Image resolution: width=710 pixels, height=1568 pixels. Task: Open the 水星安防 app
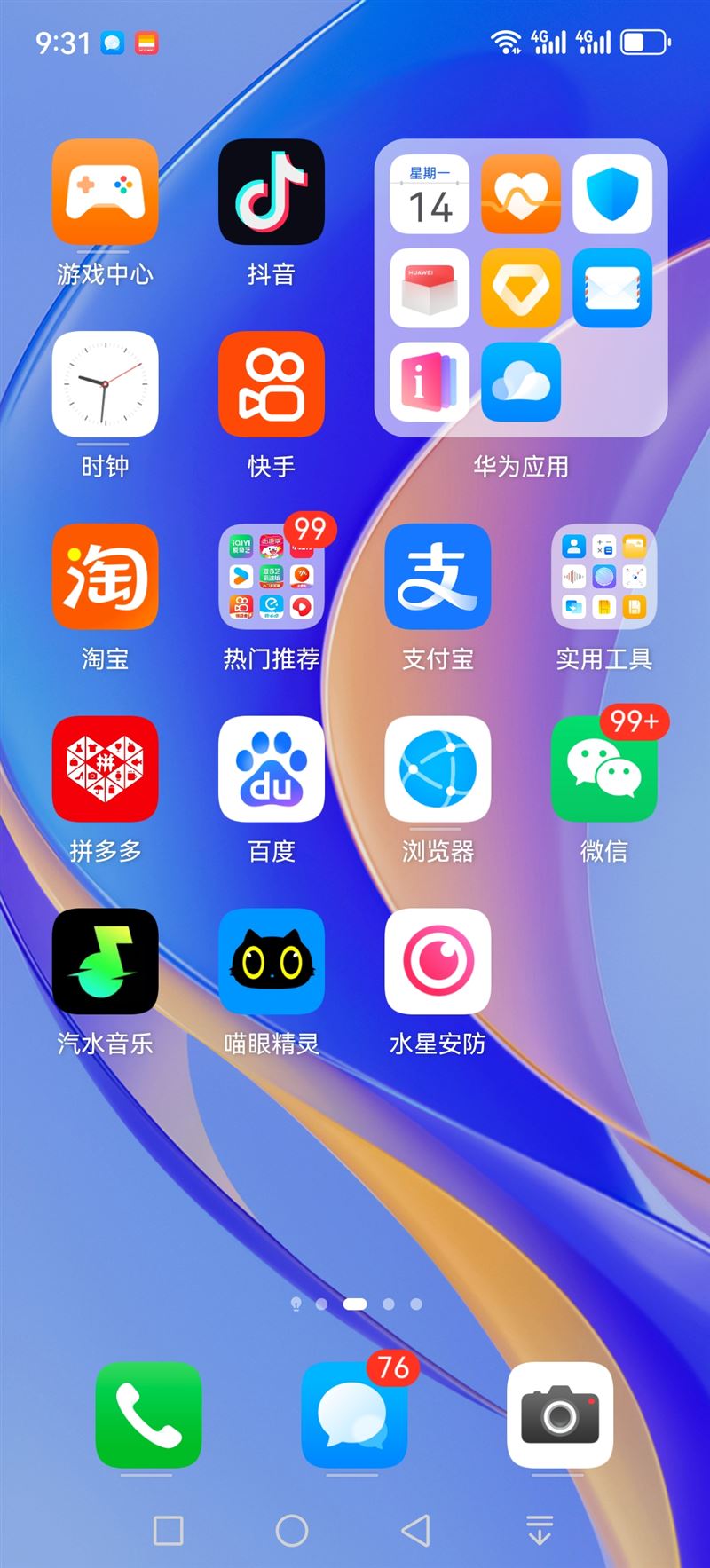(x=438, y=961)
